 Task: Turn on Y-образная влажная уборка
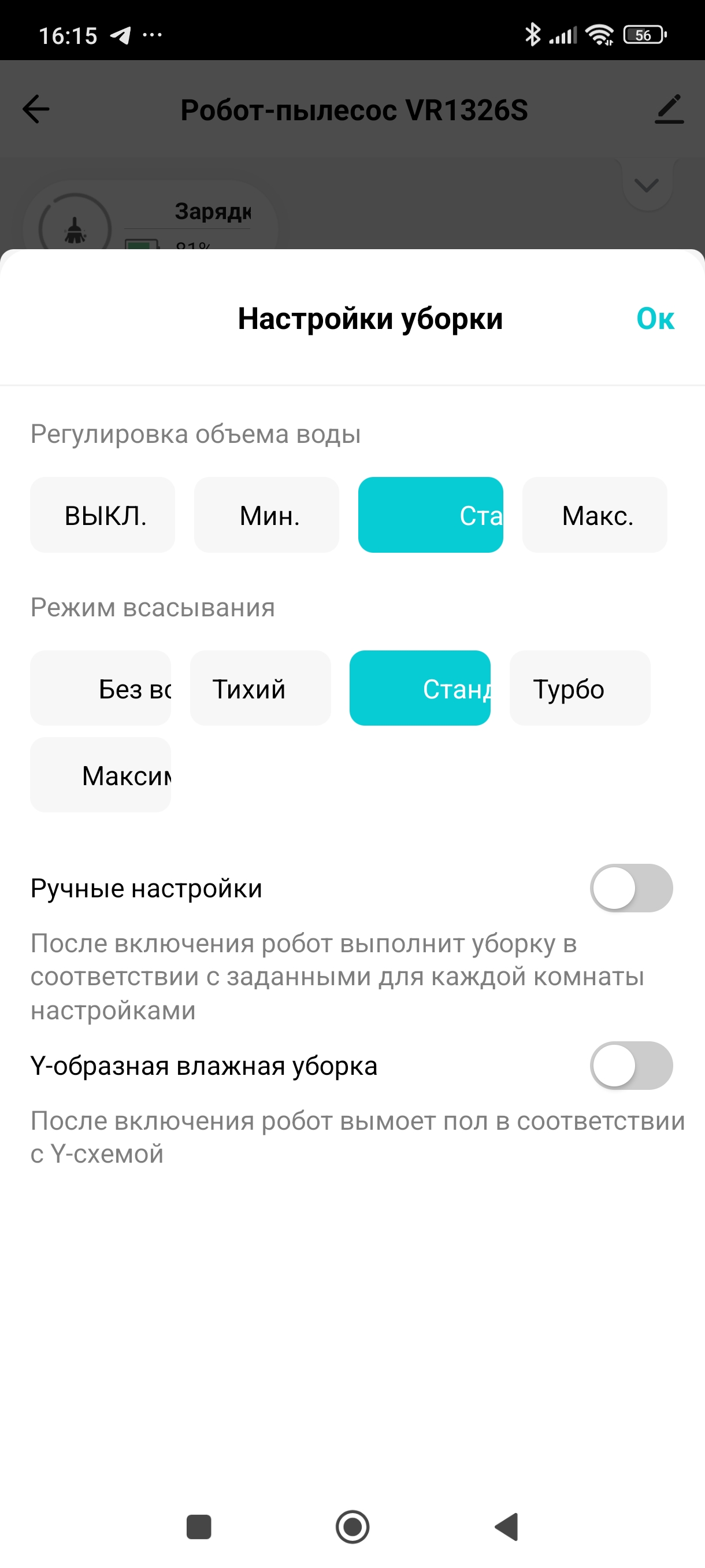(631, 1066)
